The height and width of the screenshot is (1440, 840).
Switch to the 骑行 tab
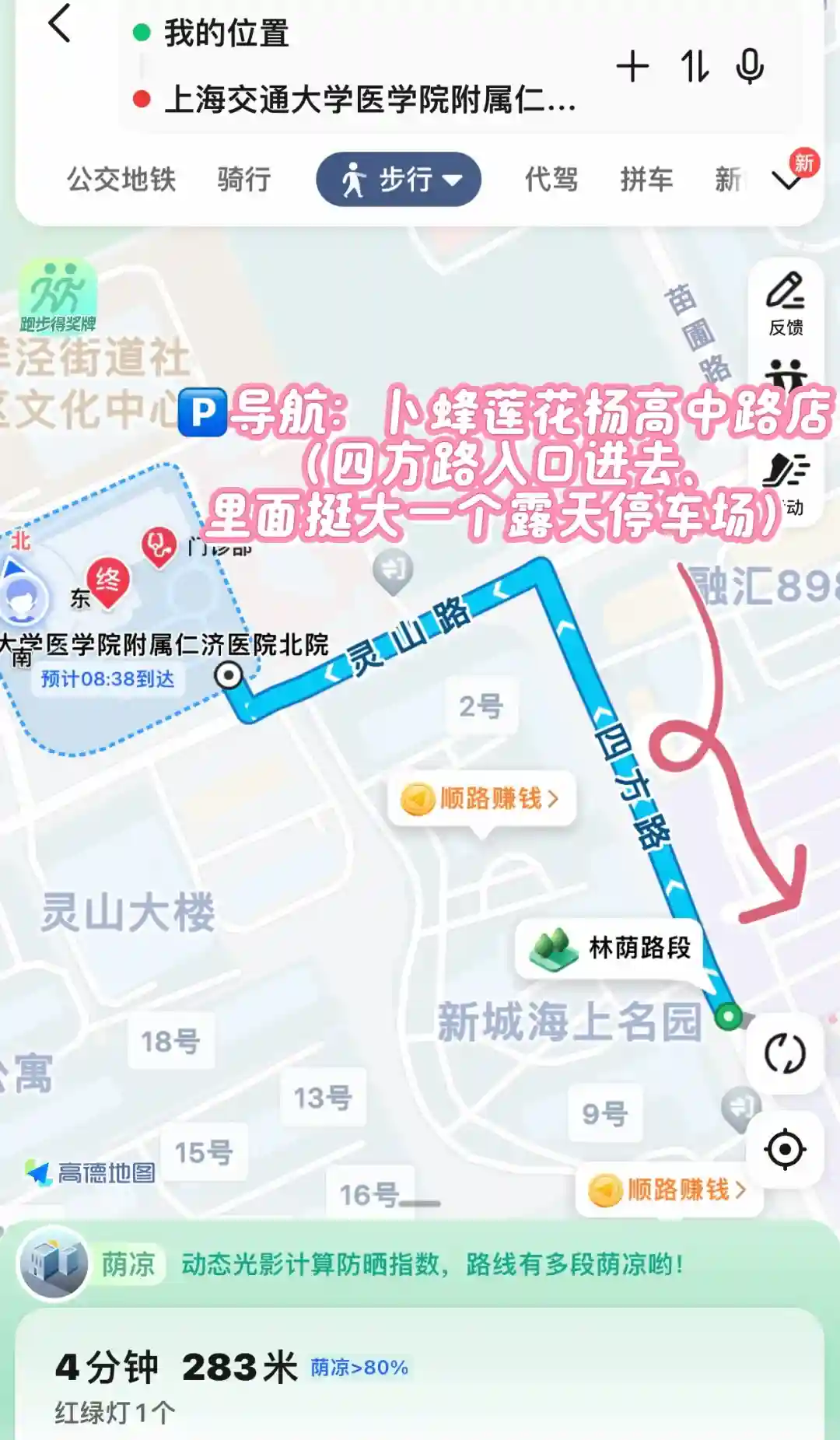244,179
